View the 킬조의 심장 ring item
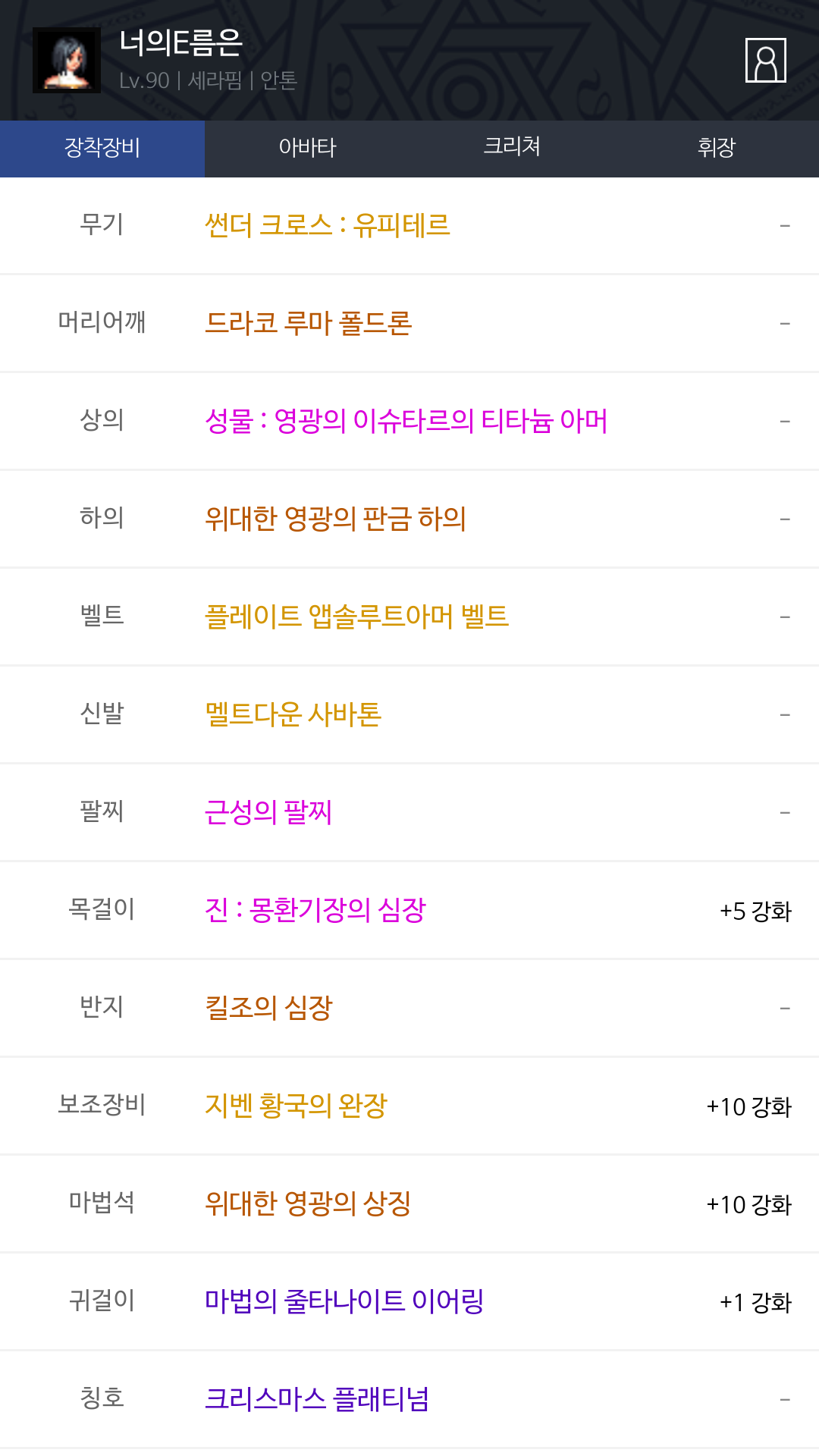This screenshot has width=819, height=1456. 268,1008
